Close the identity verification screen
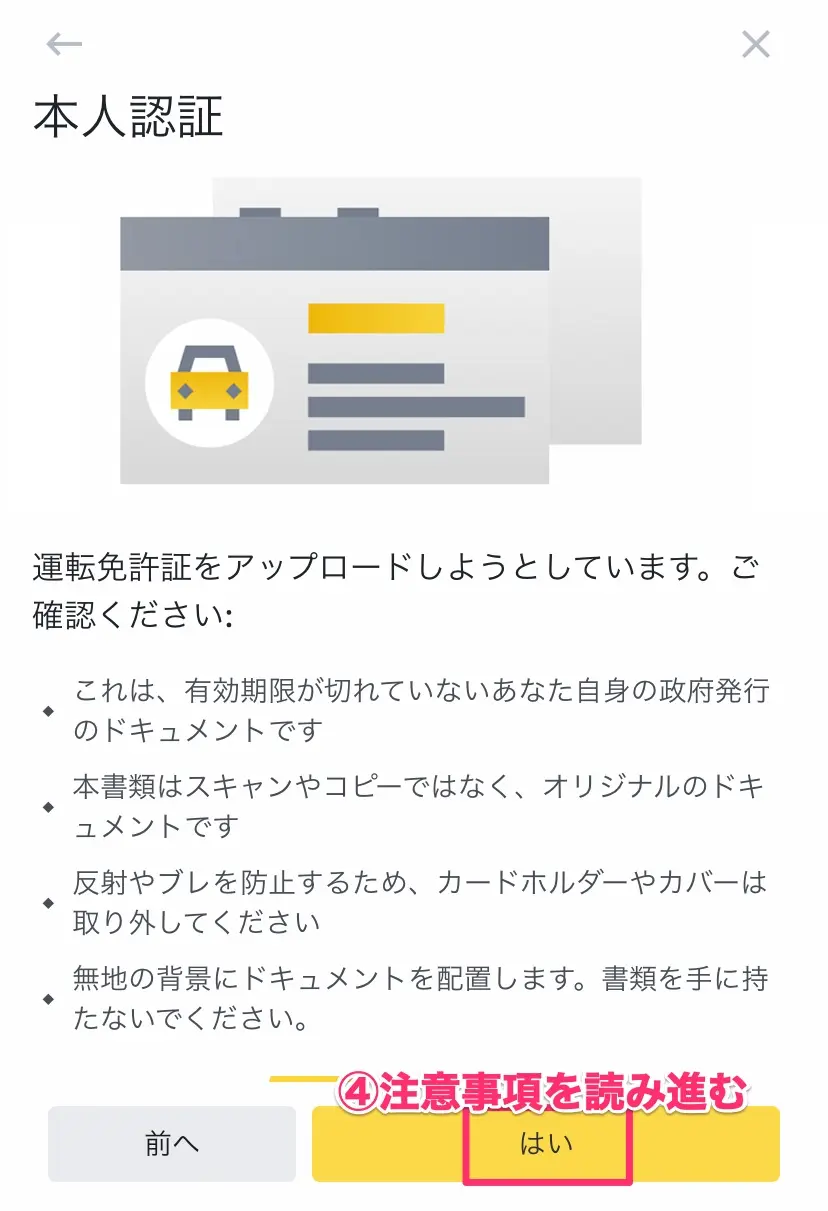Image resolution: width=828 pixels, height=1211 pixels. tap(756, 44)
